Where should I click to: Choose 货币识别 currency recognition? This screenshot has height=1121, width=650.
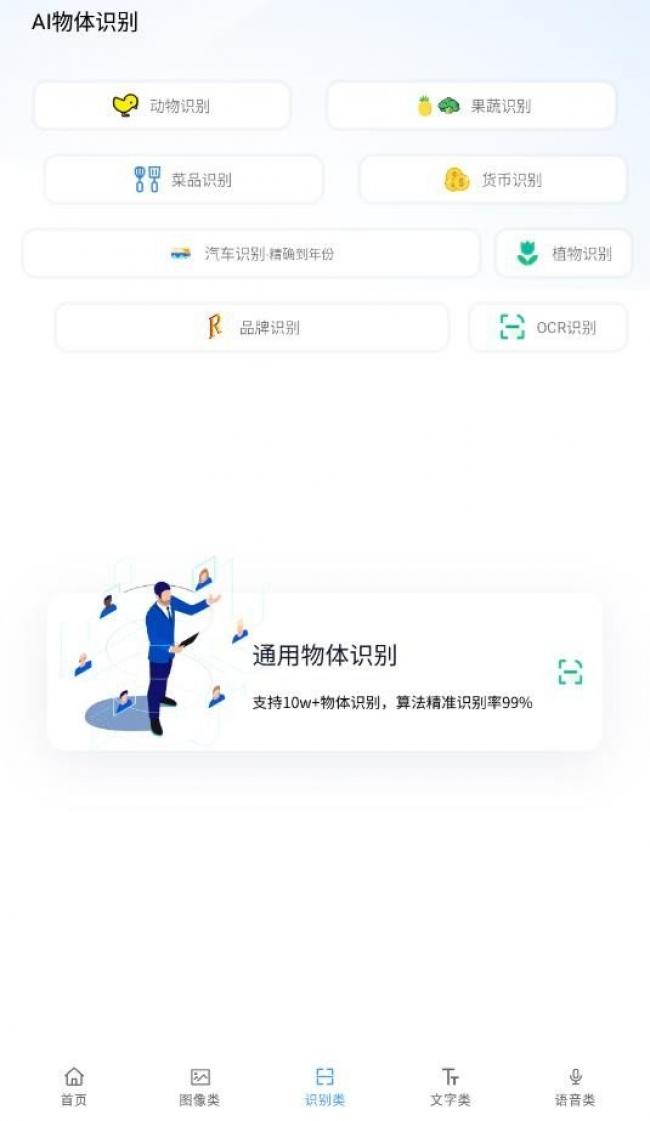(493, 180)
